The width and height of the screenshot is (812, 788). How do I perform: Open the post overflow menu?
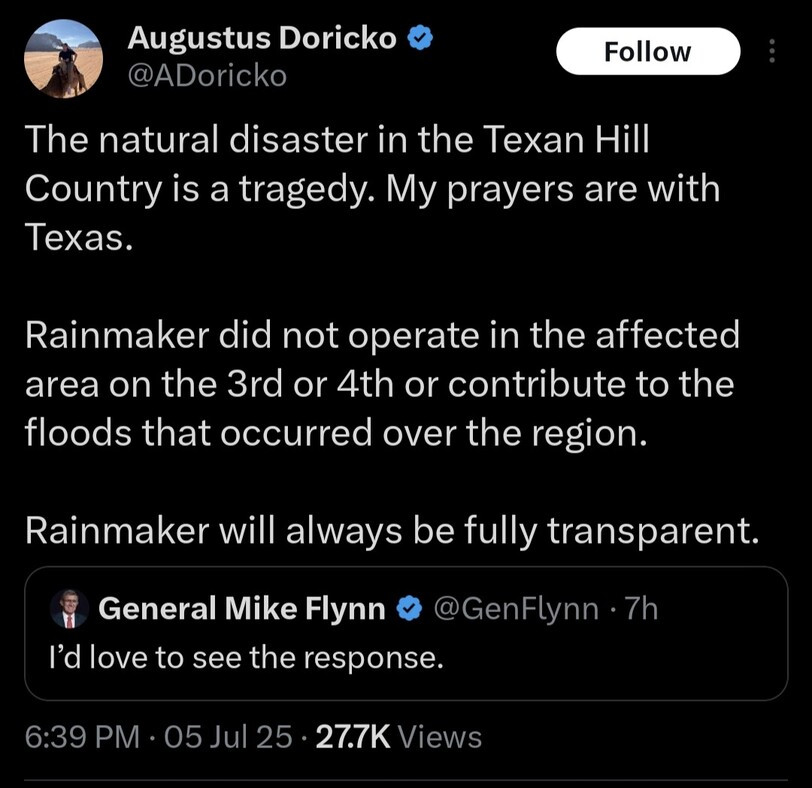click(x=771, y=52)
